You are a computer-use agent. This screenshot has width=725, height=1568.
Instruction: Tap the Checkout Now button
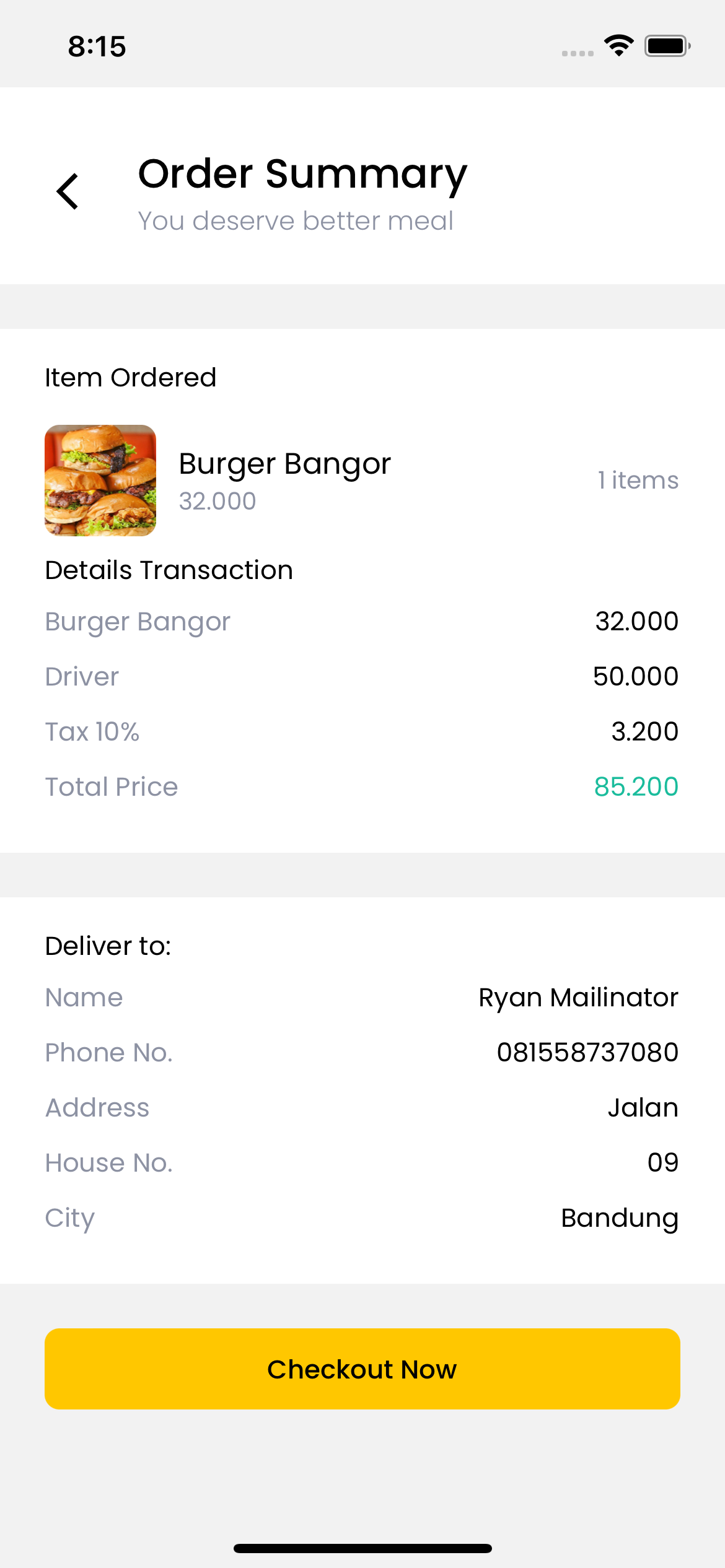(x=362, y=1369)
